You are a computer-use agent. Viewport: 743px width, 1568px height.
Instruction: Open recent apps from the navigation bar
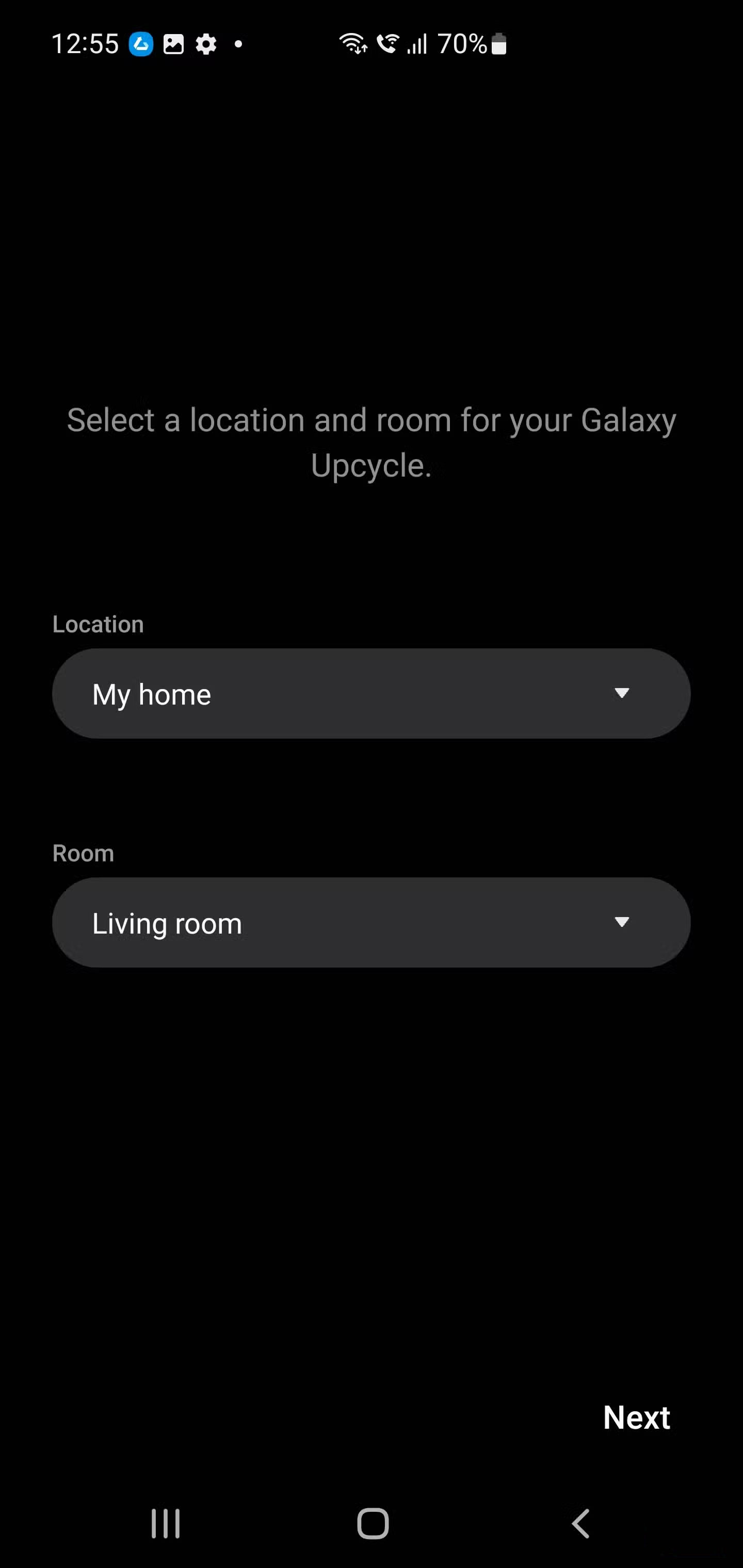[x=166, y=1524]
